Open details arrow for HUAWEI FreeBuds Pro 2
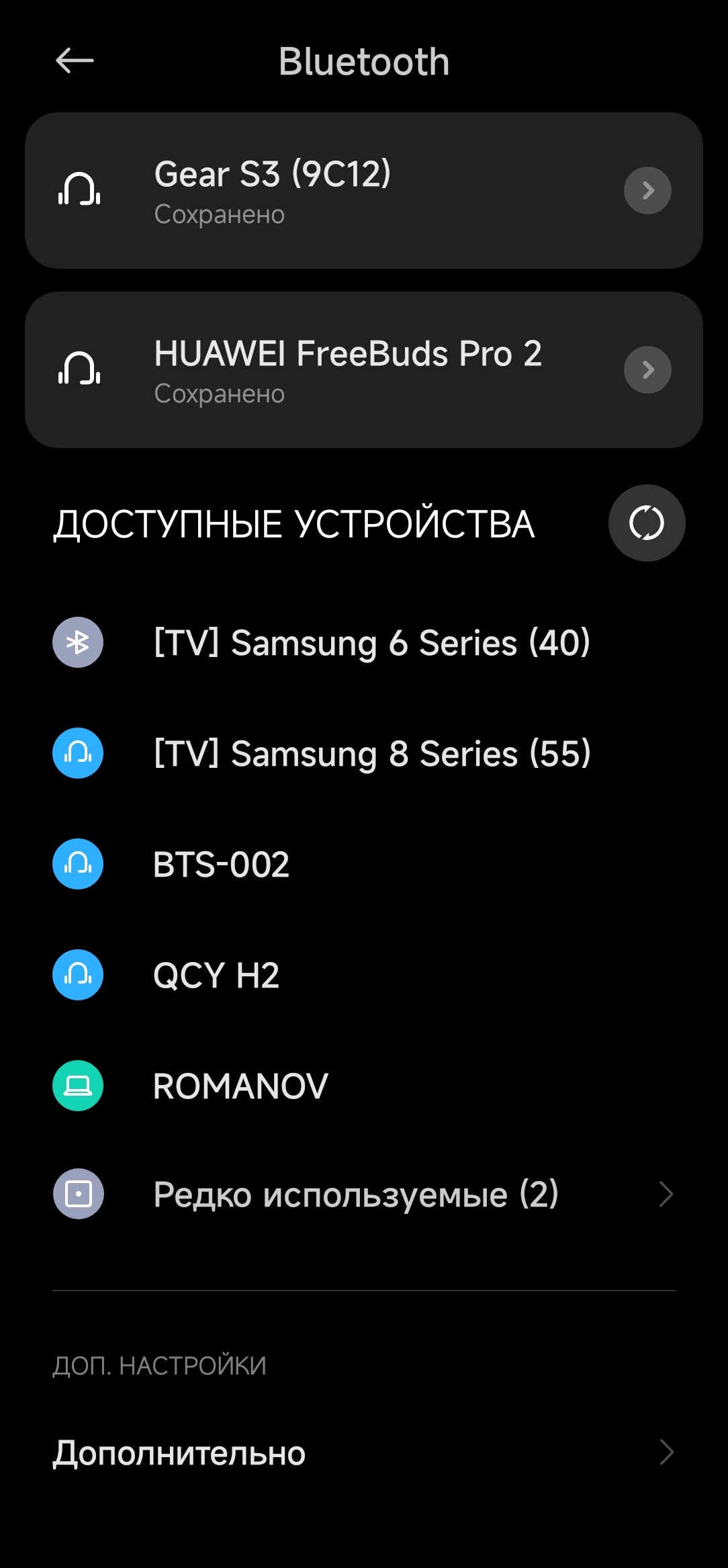Image resolution: width=728 pixels, height=1568 pixels. click(647, 370)
